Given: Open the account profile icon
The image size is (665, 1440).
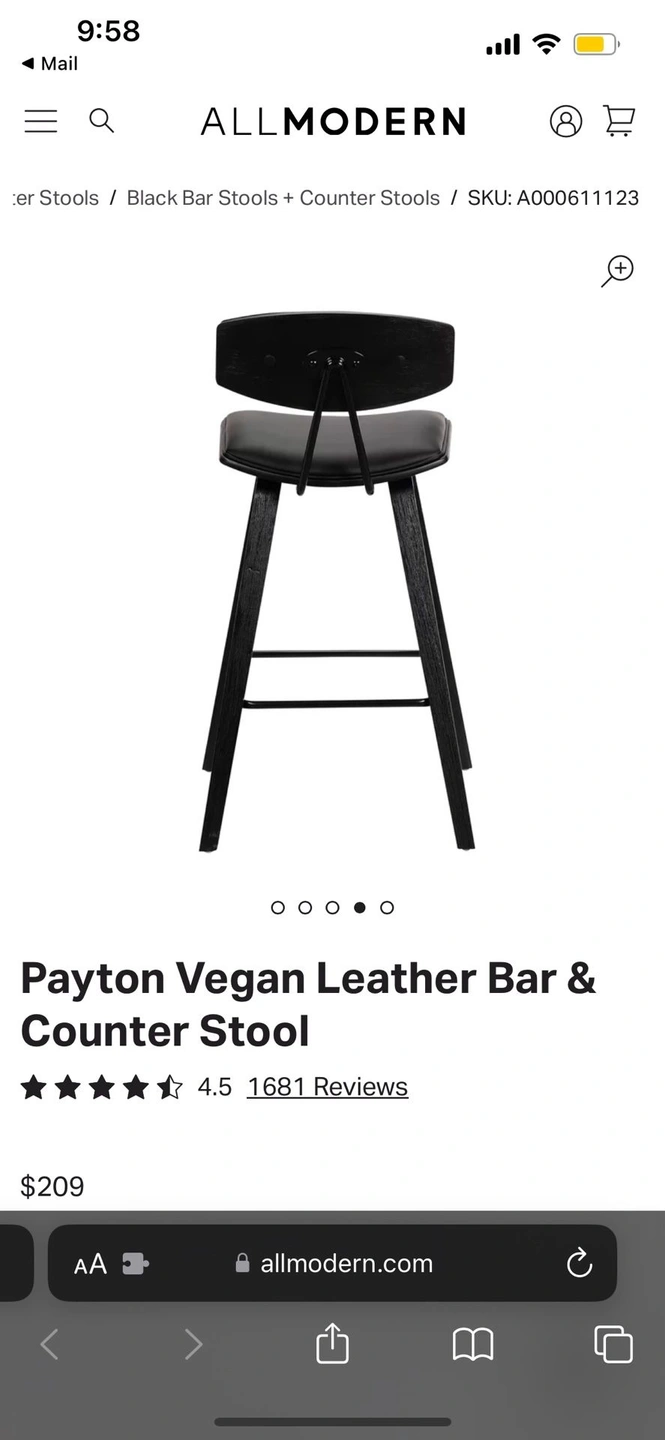Looking at the screenshot, I should tap(566, 121).
